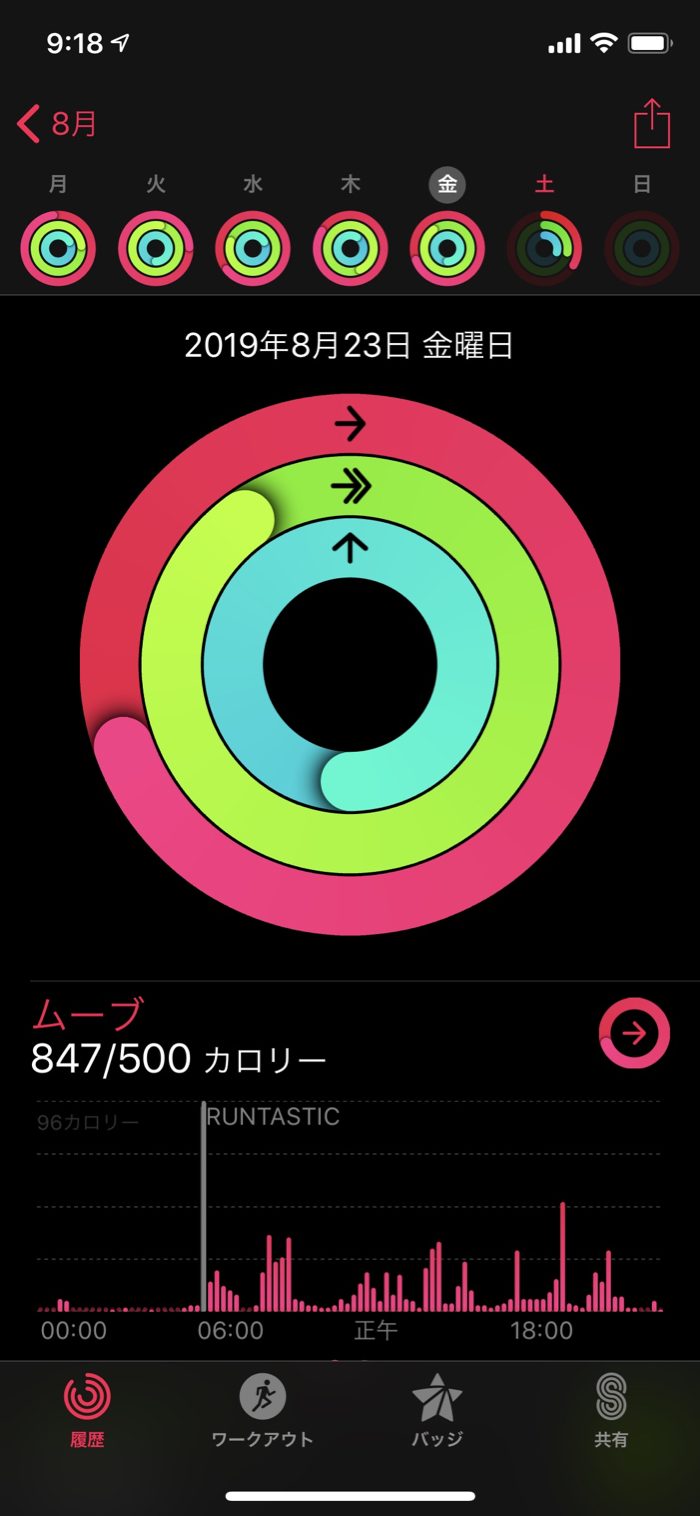This screenshot has width=700, height=1516.
Task: Select Wednesday (水) activity rings
Action: pos(253,248)
